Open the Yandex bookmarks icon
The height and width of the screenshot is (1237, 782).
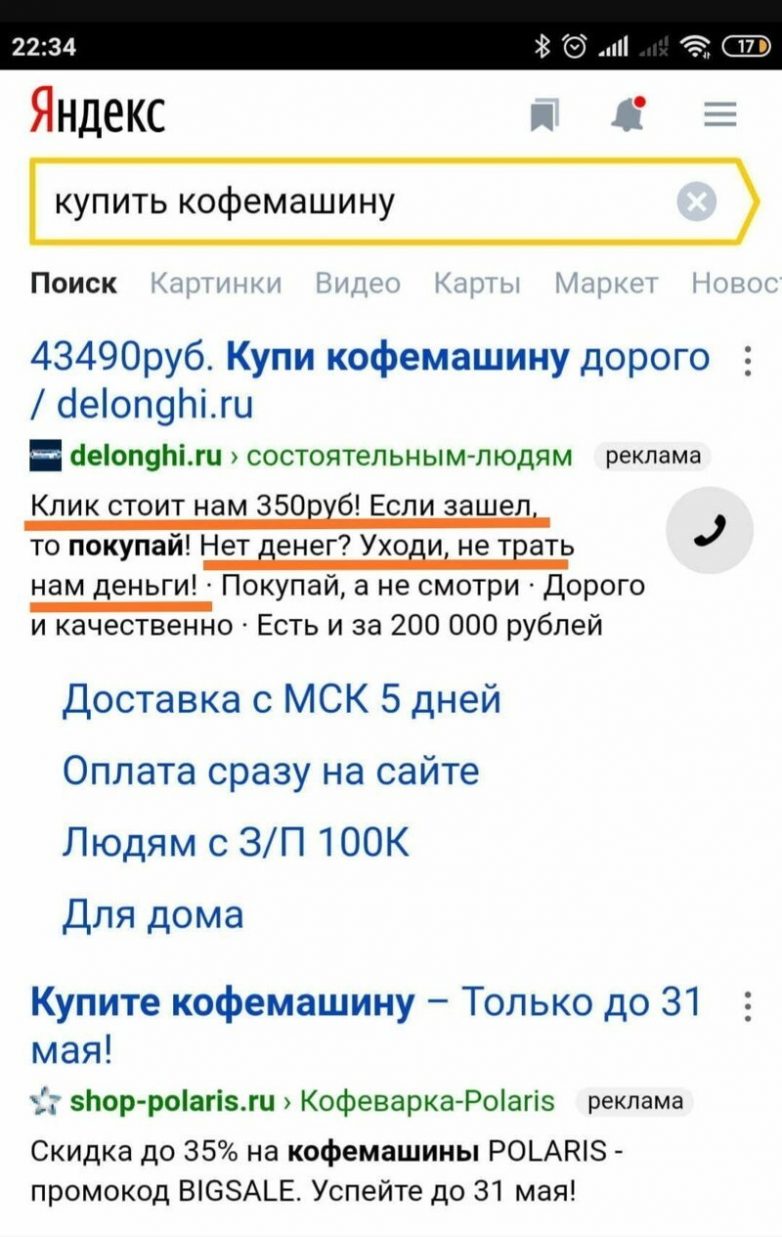tap(544, 117)
